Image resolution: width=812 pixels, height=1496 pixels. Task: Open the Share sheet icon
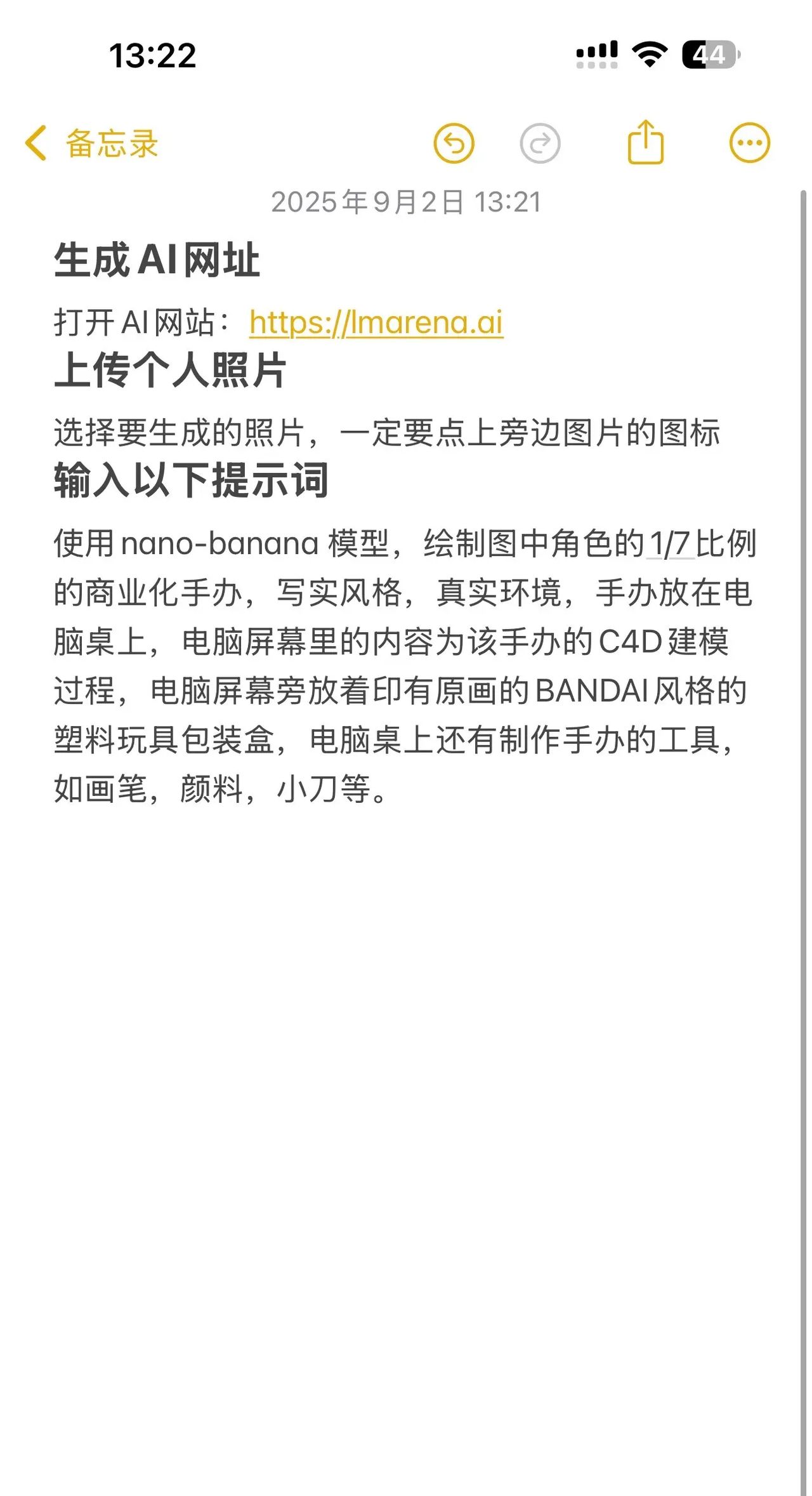point(645,143)
